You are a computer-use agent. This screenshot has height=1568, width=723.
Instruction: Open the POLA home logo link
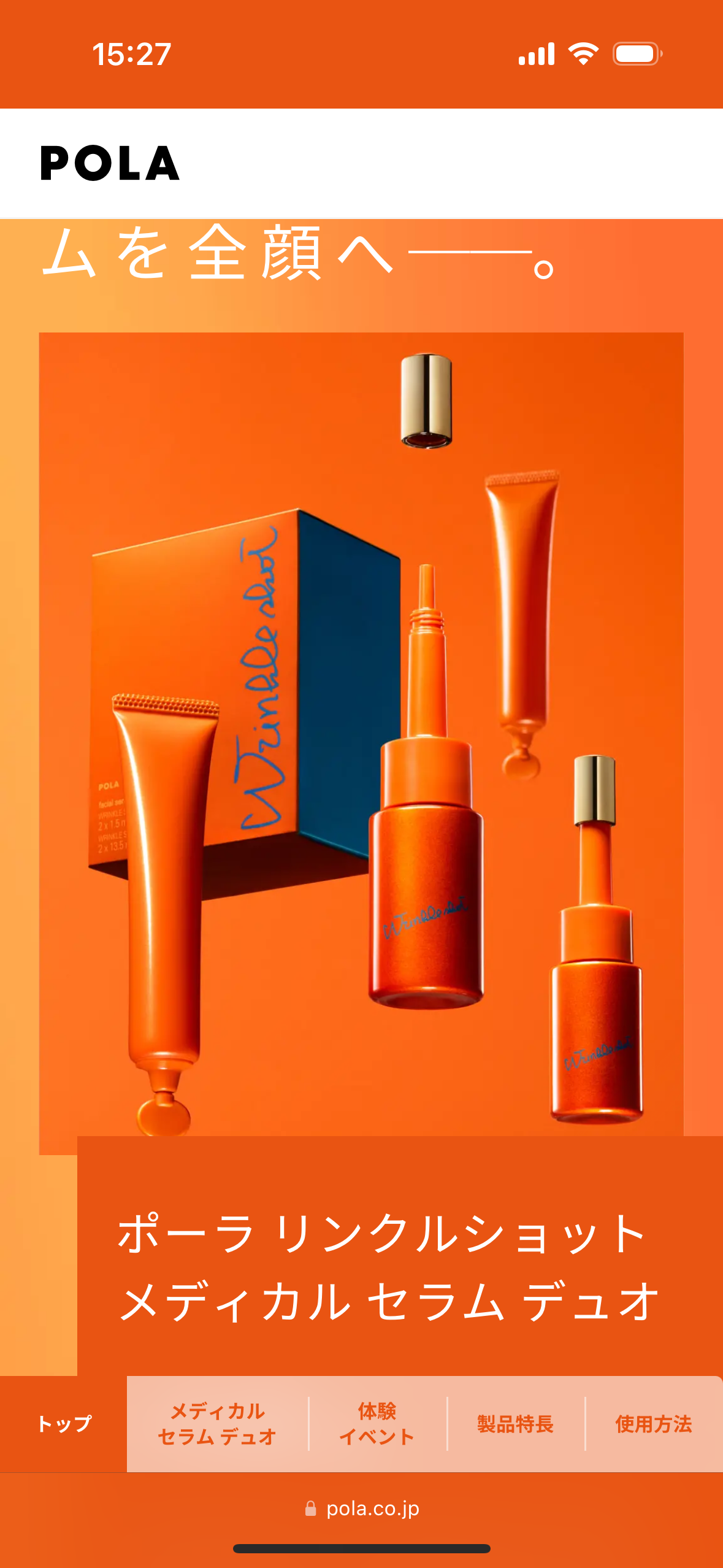[x=110, y=164]
